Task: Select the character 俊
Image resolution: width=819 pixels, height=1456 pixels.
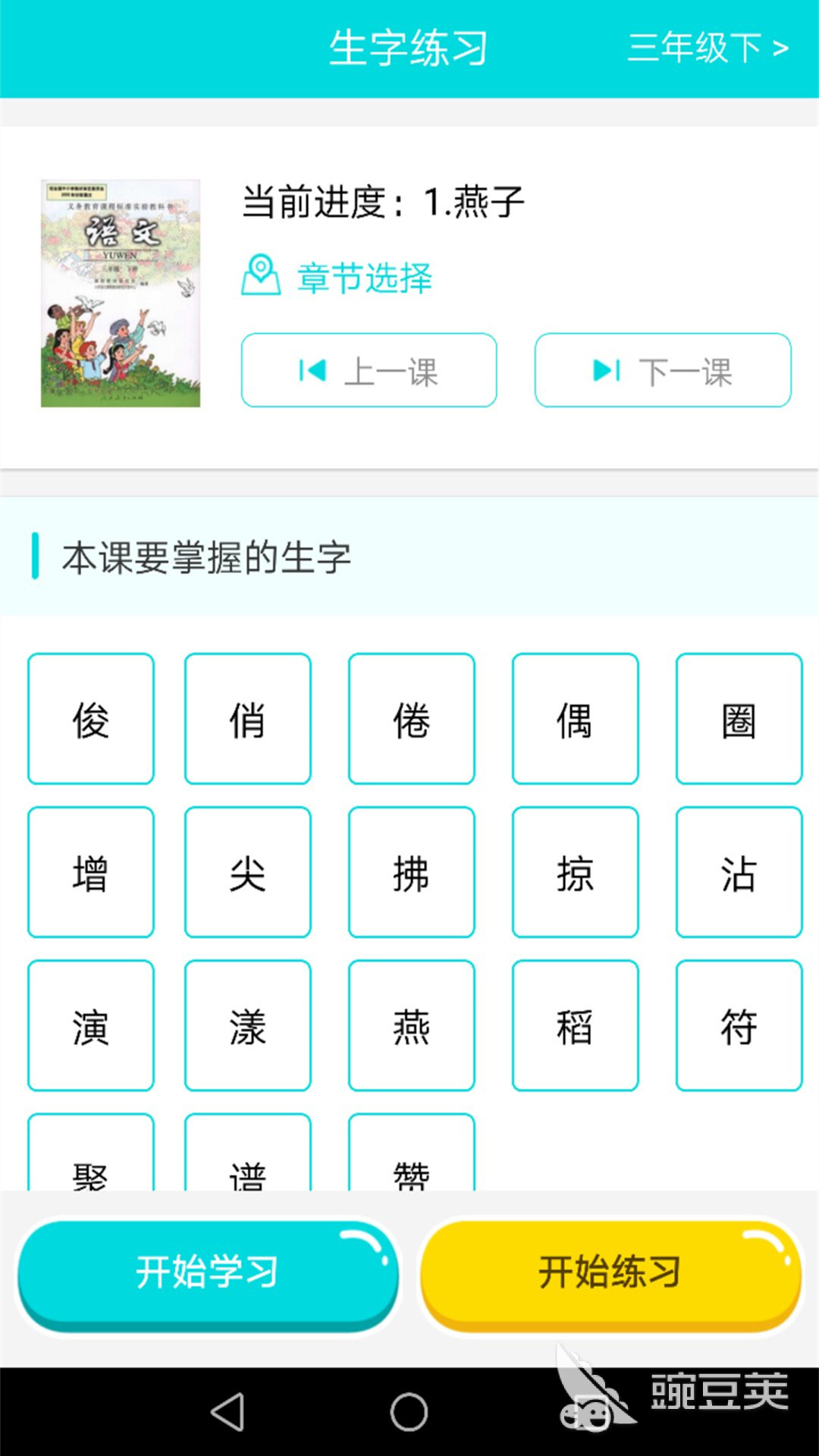Action: click(91, 719)
